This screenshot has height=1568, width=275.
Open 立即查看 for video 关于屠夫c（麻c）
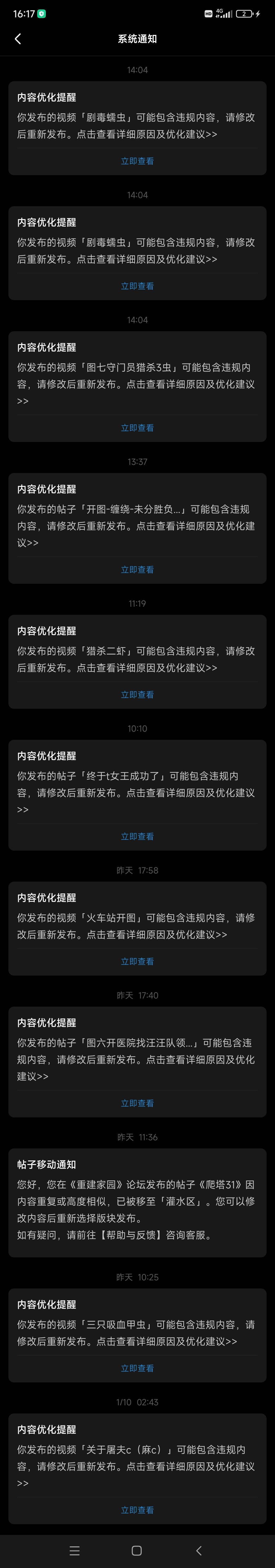point(137,1509)
